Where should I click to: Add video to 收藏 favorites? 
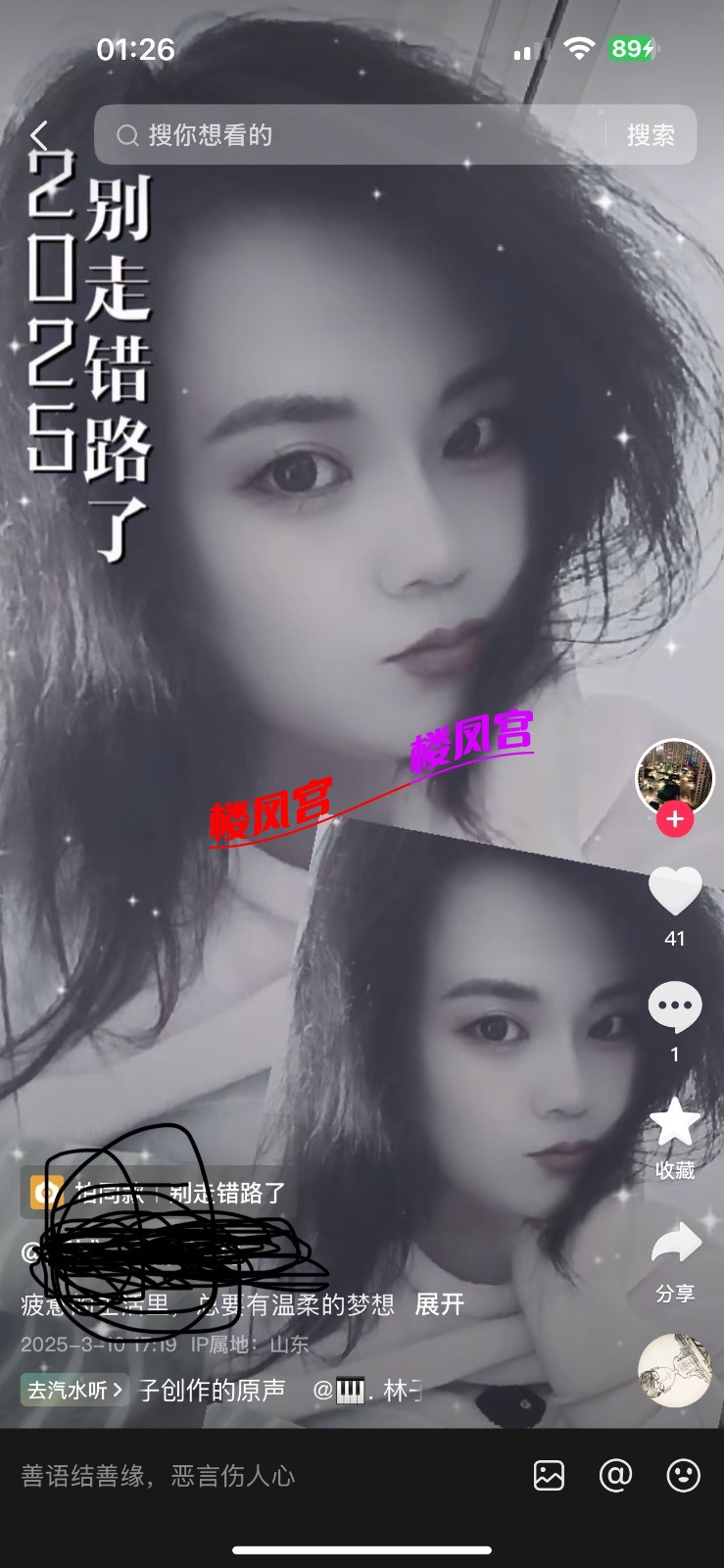(675, 1125)
